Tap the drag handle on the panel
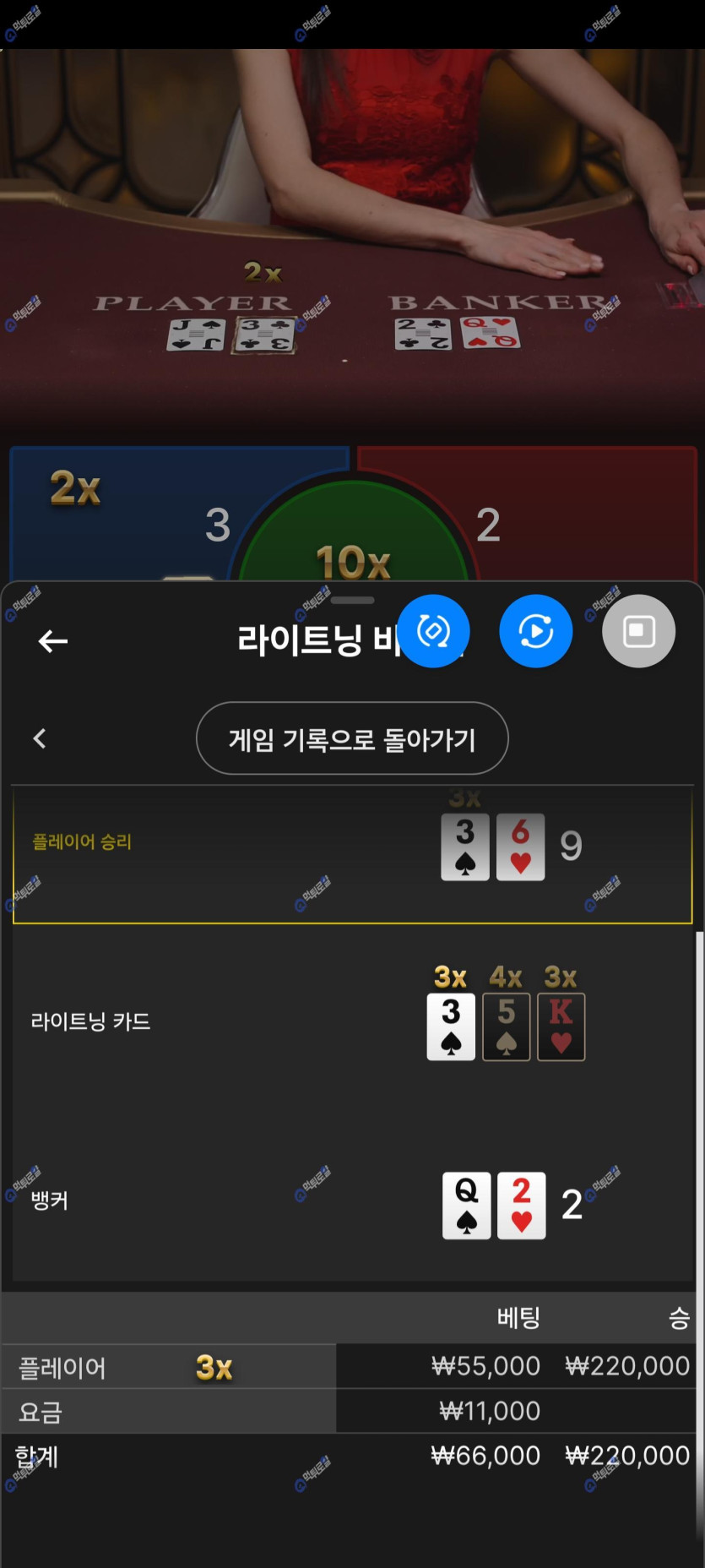This screenshot has width=705, height=1568. (x=352, y=601)
